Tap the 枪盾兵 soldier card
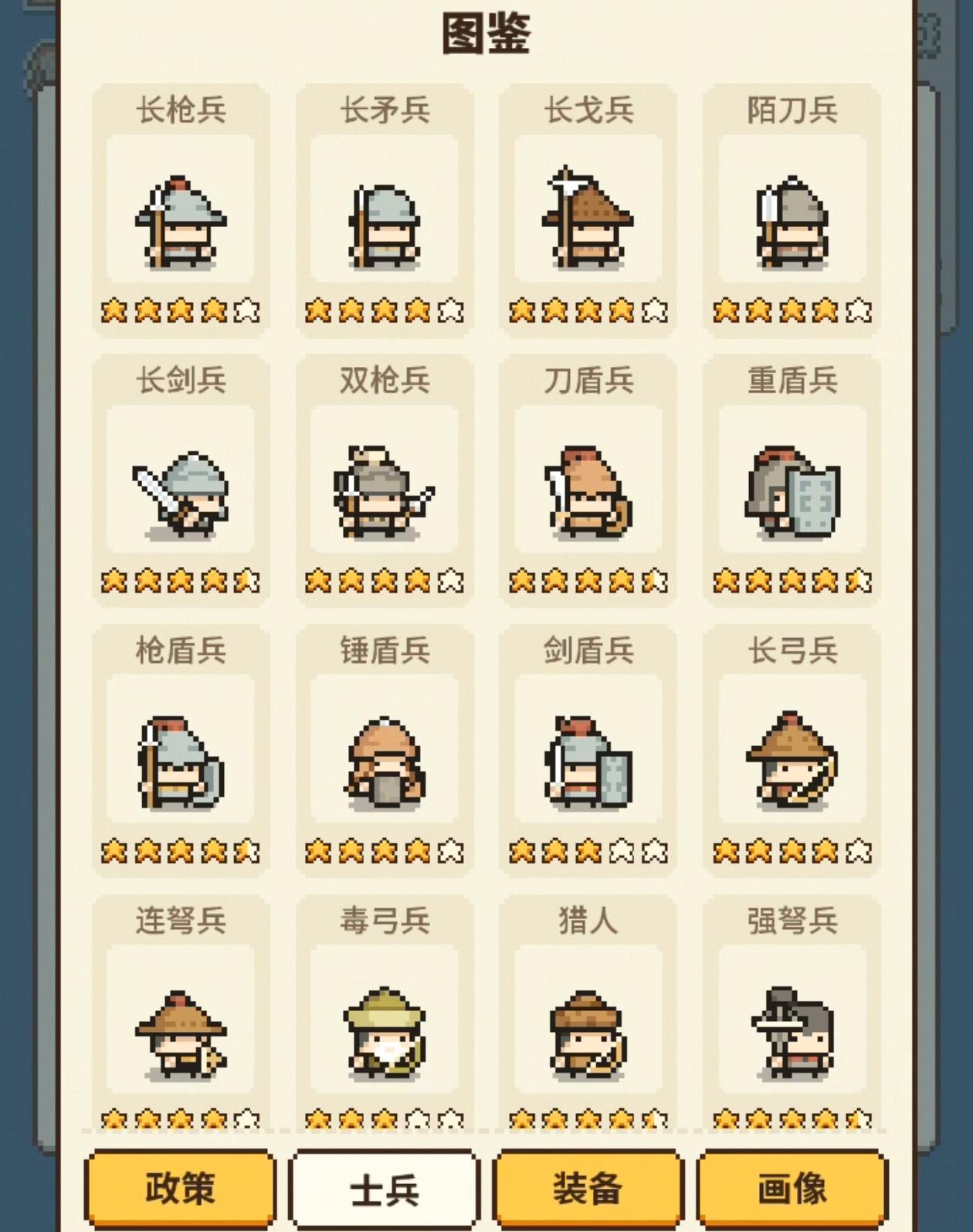The height and width of the screenshot is (1232, 973). [x=181, y=752]
